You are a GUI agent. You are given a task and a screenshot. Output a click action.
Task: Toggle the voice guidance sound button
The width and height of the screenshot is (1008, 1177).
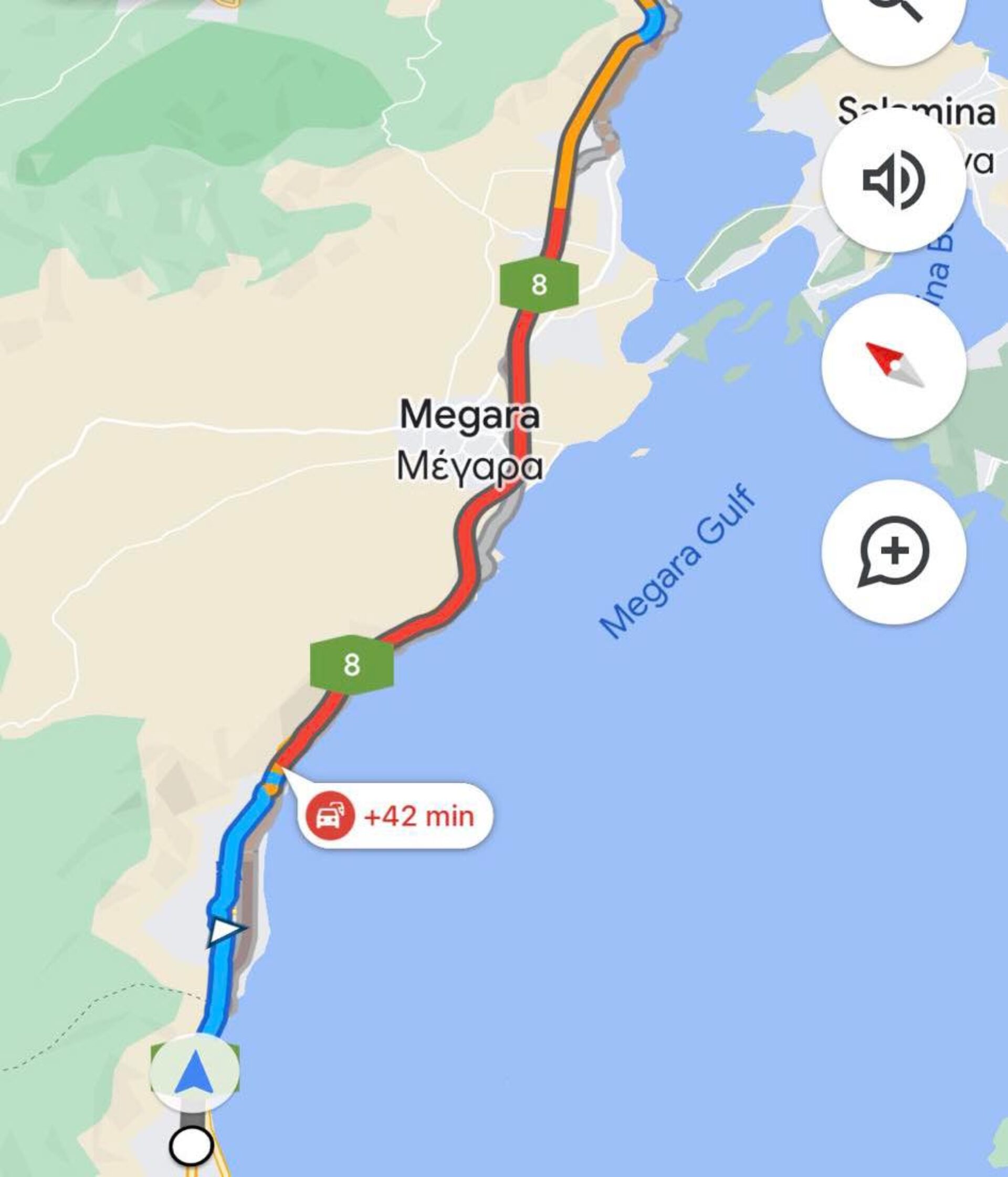893,181
